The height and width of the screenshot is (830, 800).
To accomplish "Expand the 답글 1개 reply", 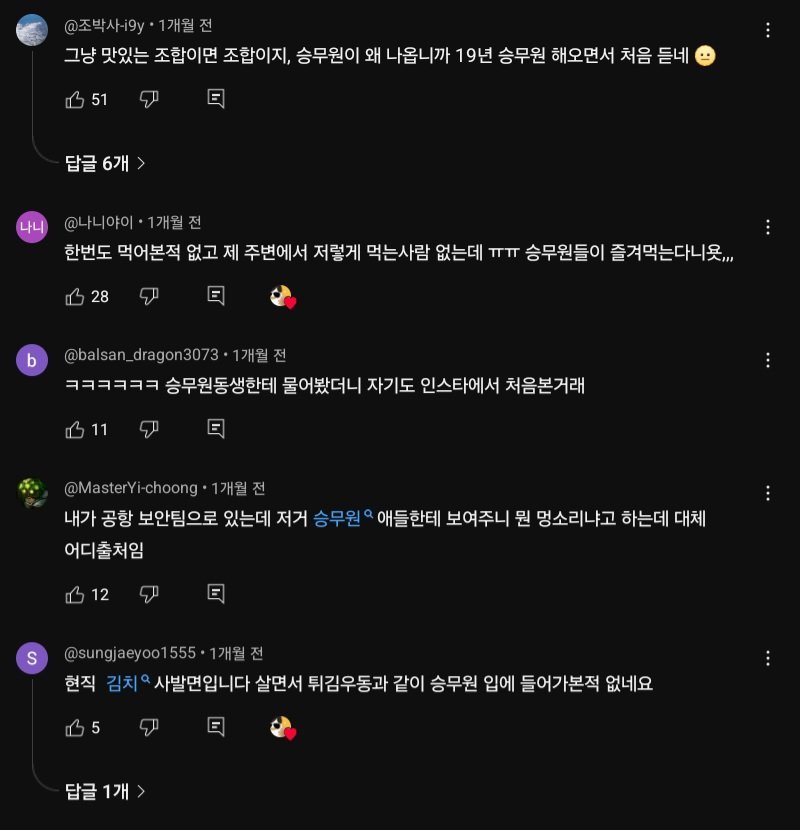I will click(105, 792).
